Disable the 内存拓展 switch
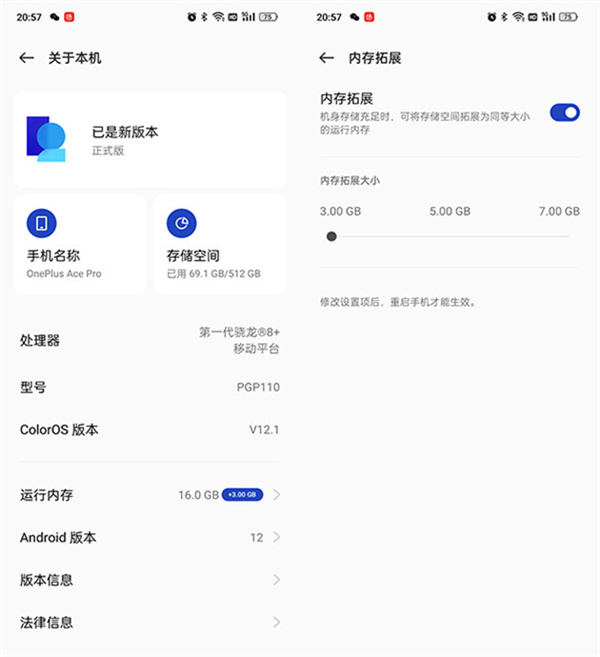The height and width of the screenshot is (657, 600). click(x=564, y=112)
